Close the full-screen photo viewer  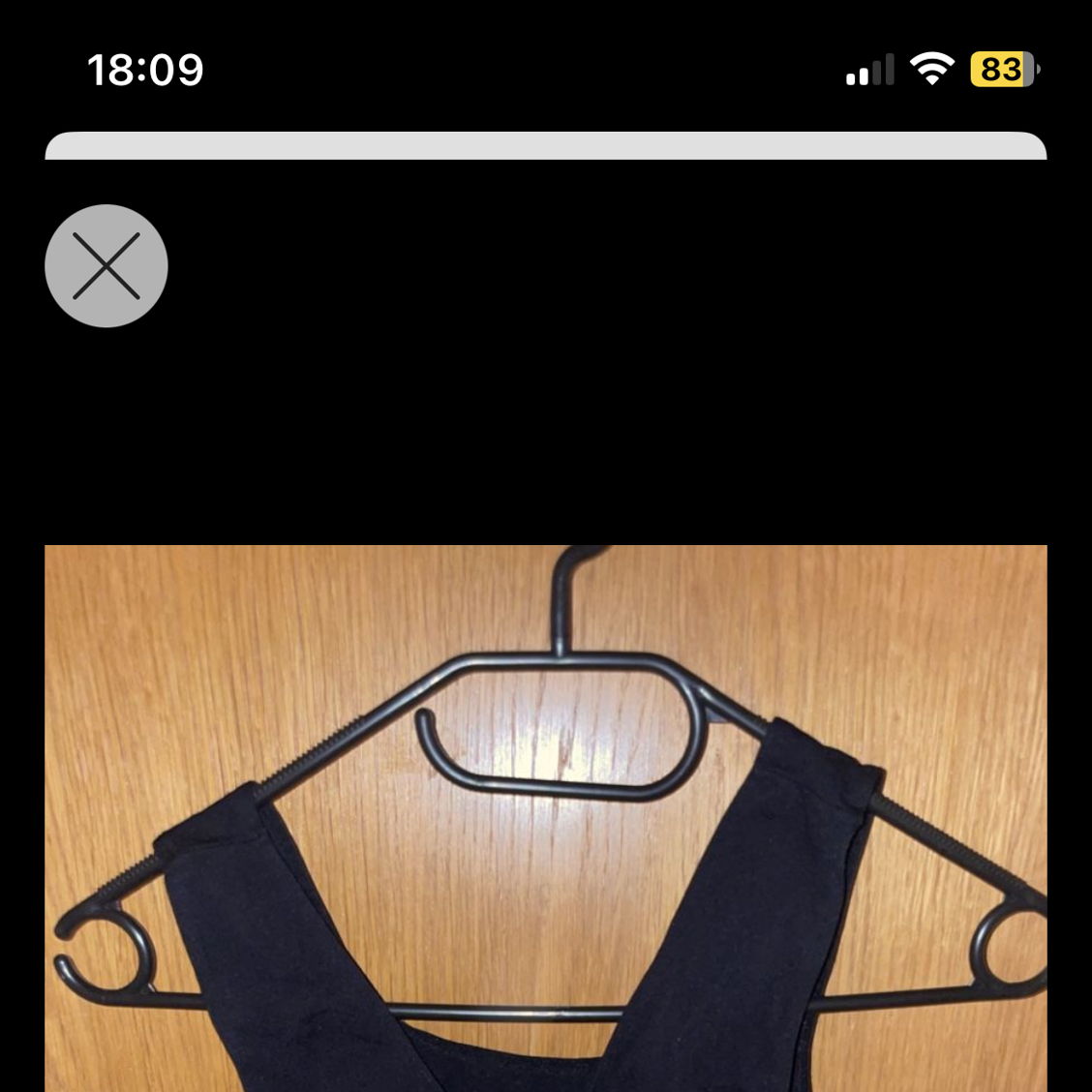click(x=106, y=265)
